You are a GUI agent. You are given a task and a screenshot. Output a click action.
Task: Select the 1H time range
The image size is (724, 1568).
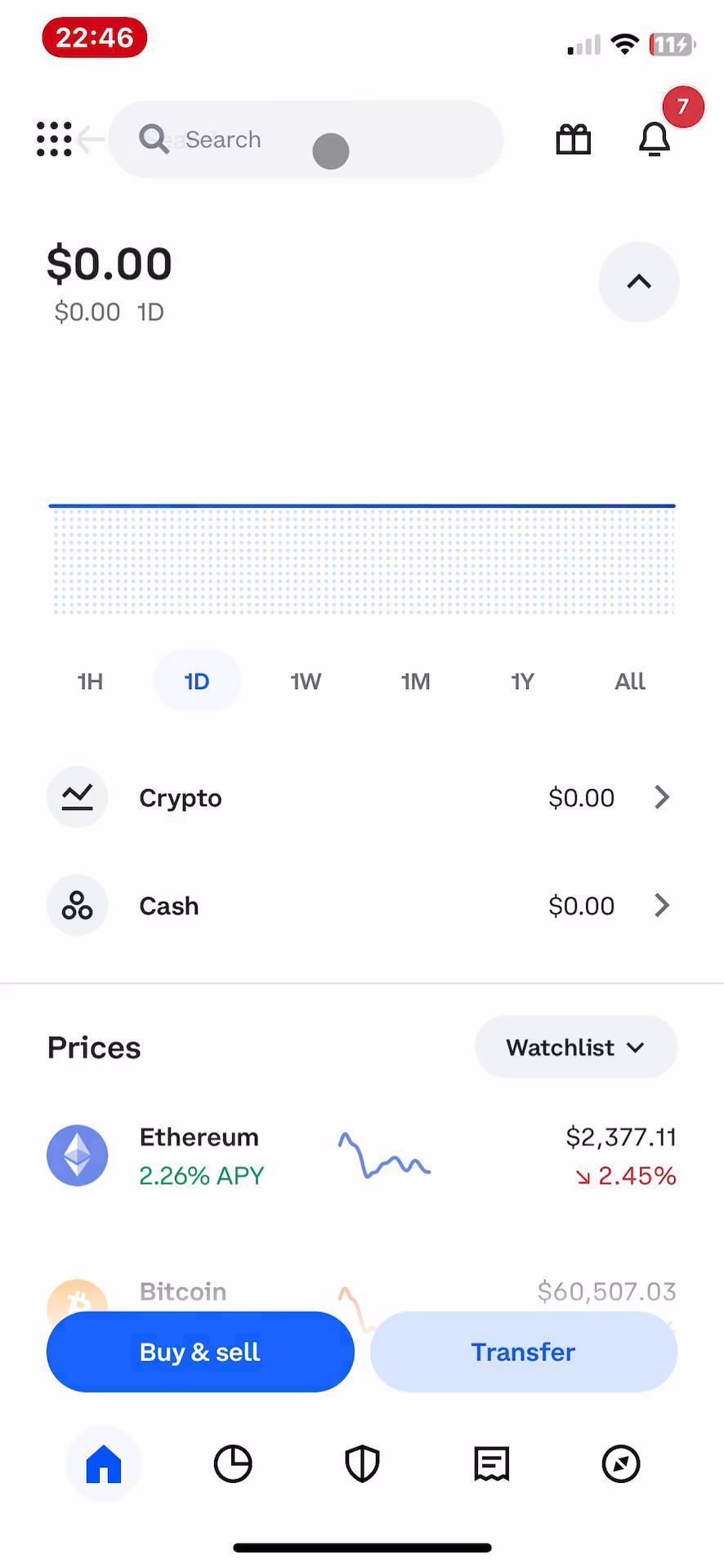(90, 681)
